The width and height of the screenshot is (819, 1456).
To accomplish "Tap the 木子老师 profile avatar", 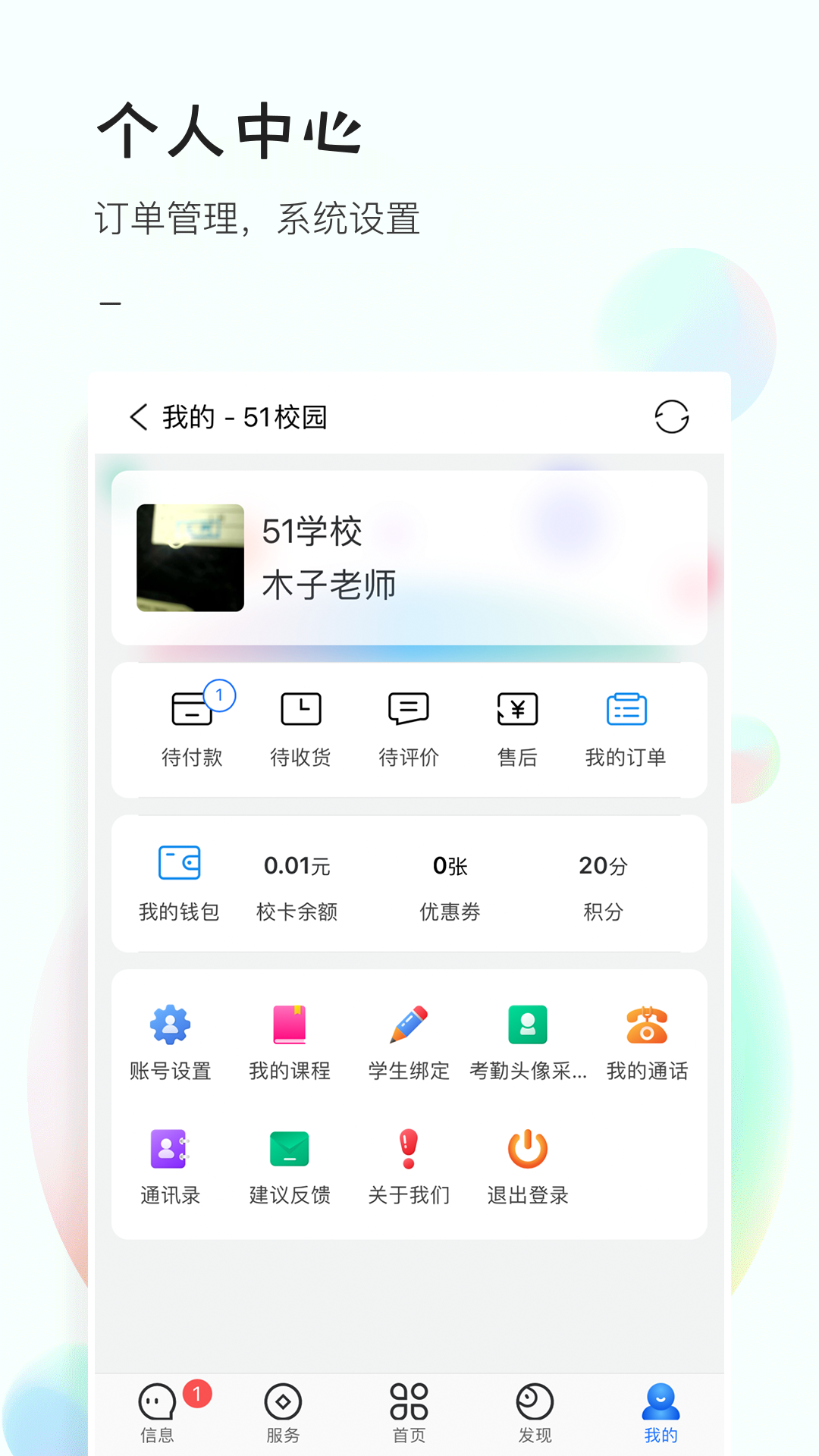I will [189, 557].
